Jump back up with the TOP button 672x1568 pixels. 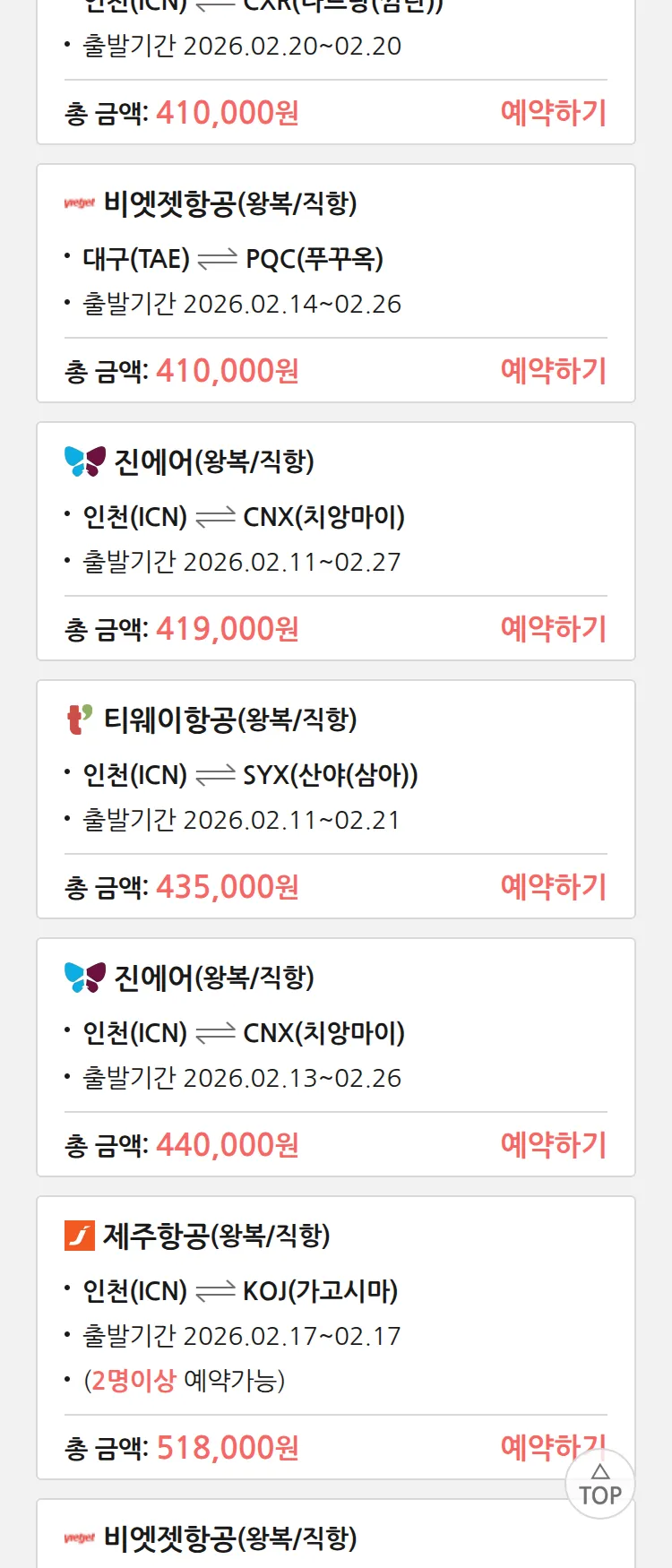(x=599, y=1486)
